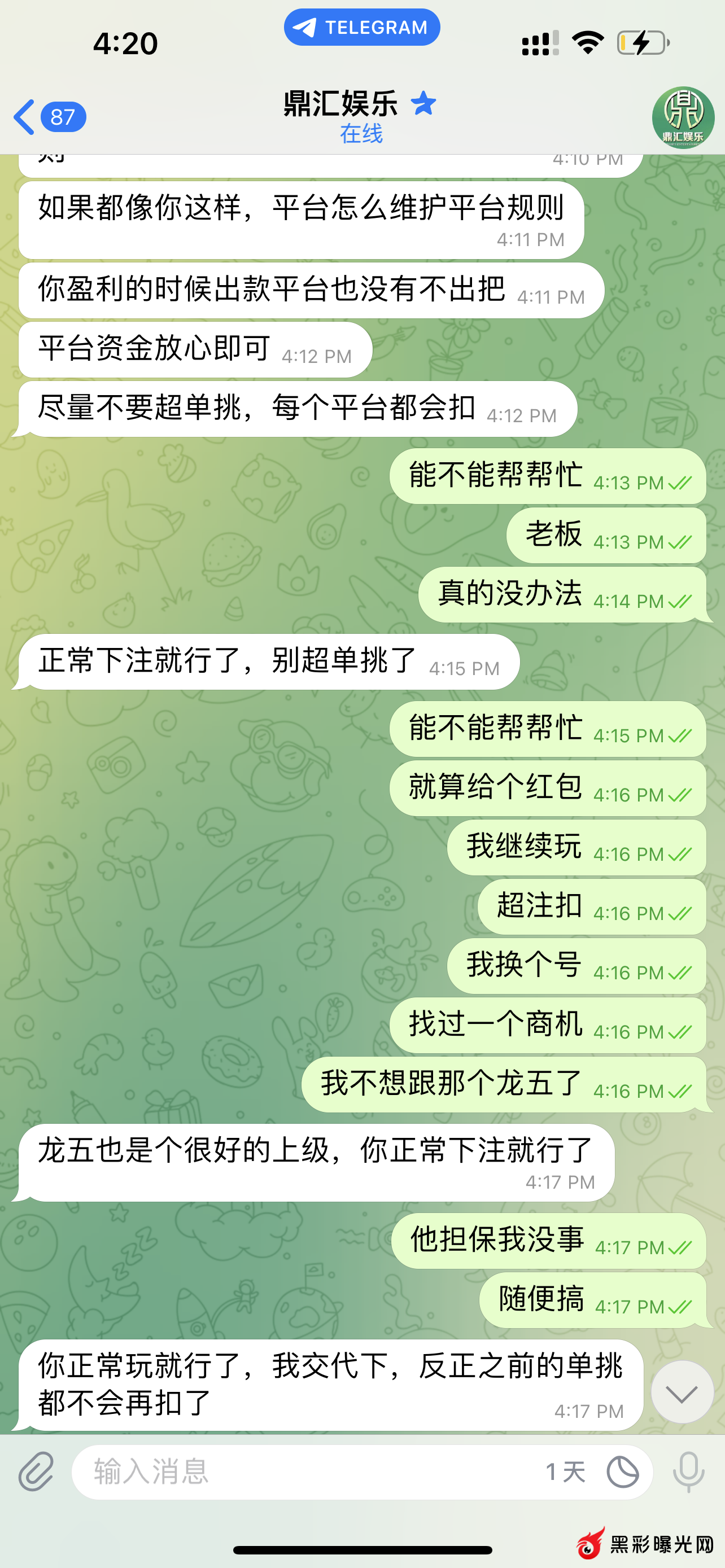Open the sticker panel icon
Viewport: 725px width, 1568px height.
623,1473
